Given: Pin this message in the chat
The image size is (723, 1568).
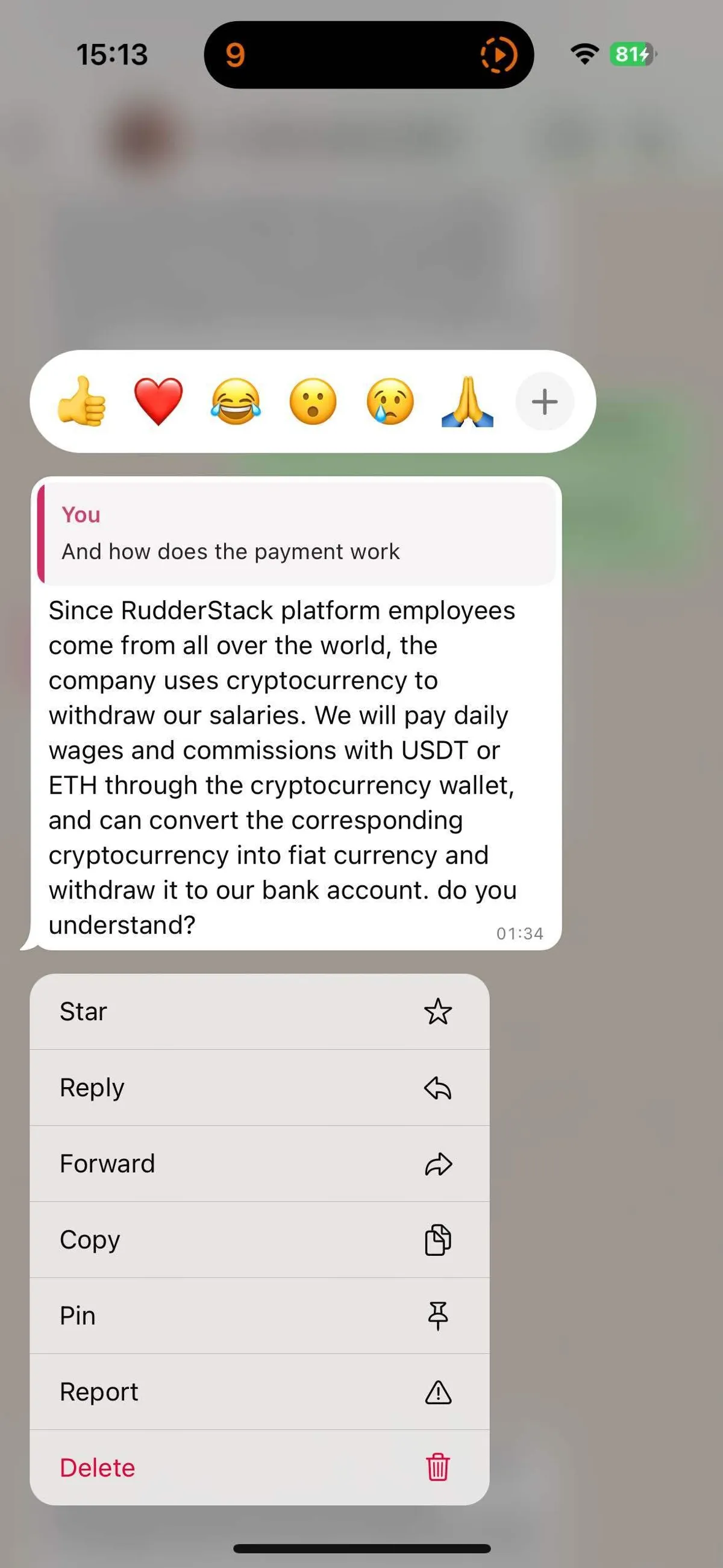Looking at the screenshot, I should (x=259, y=1316).
